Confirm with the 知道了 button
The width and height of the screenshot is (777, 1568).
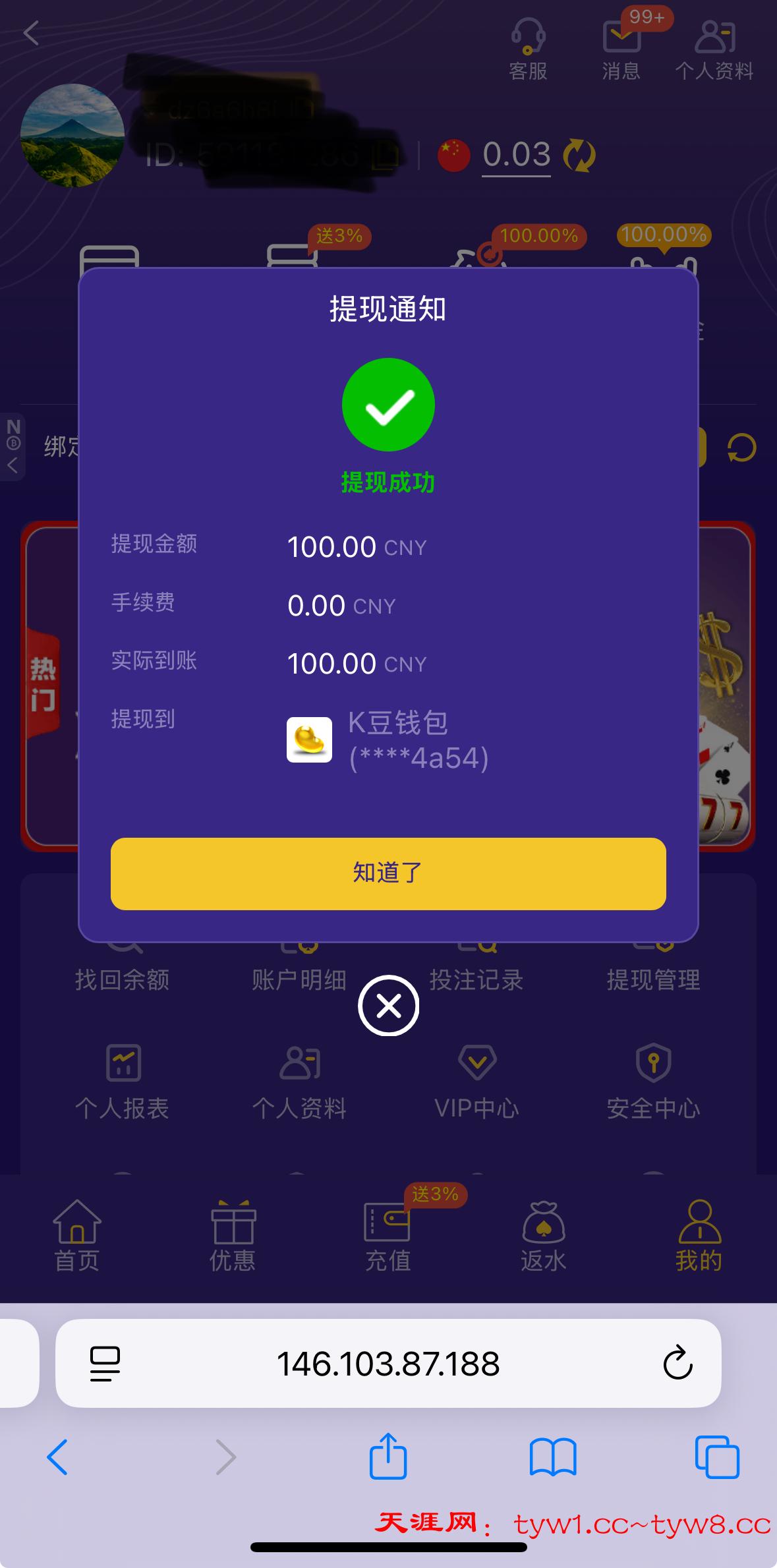point(388,873)
